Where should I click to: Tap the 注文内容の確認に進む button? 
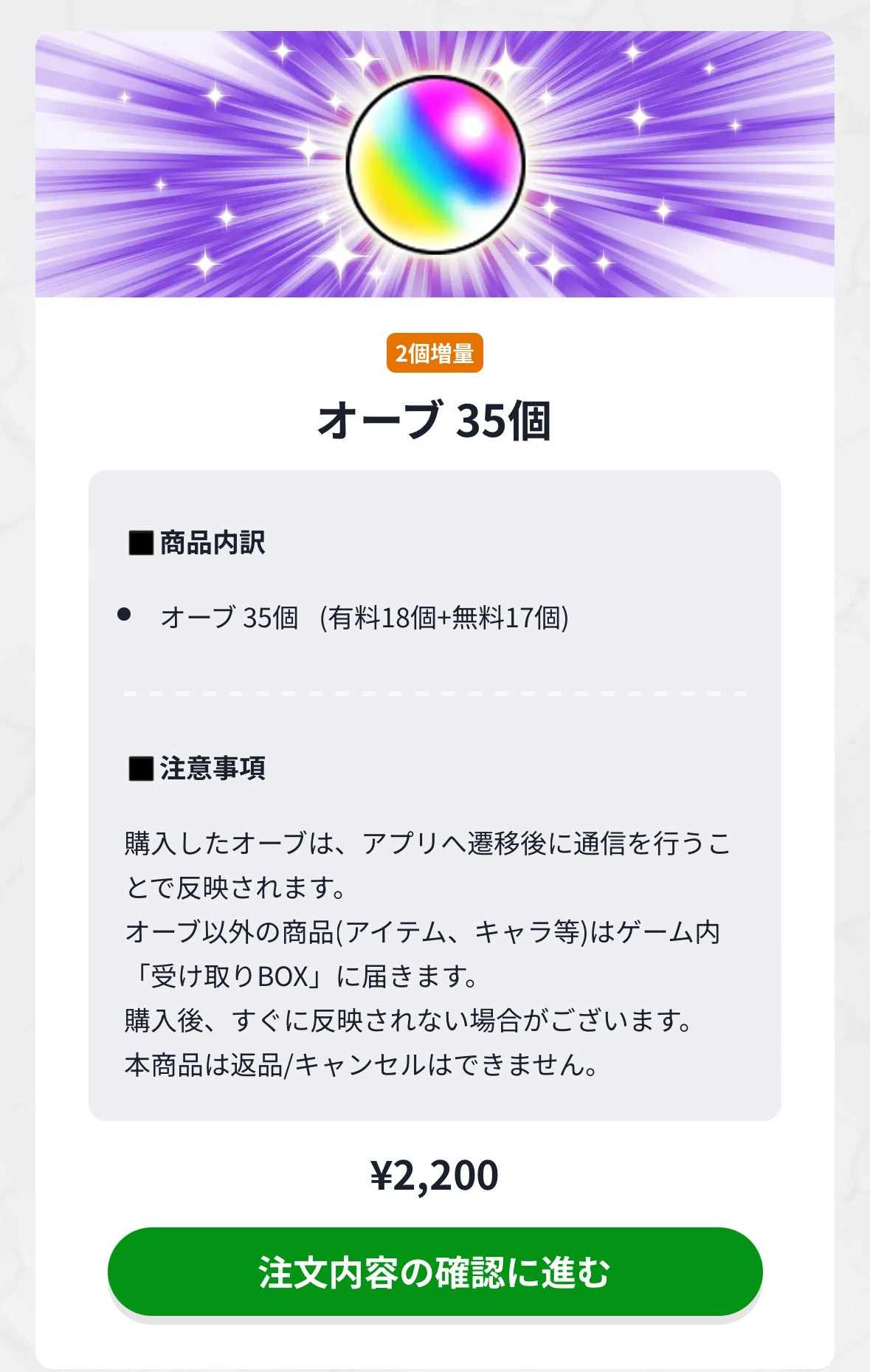435,1272
